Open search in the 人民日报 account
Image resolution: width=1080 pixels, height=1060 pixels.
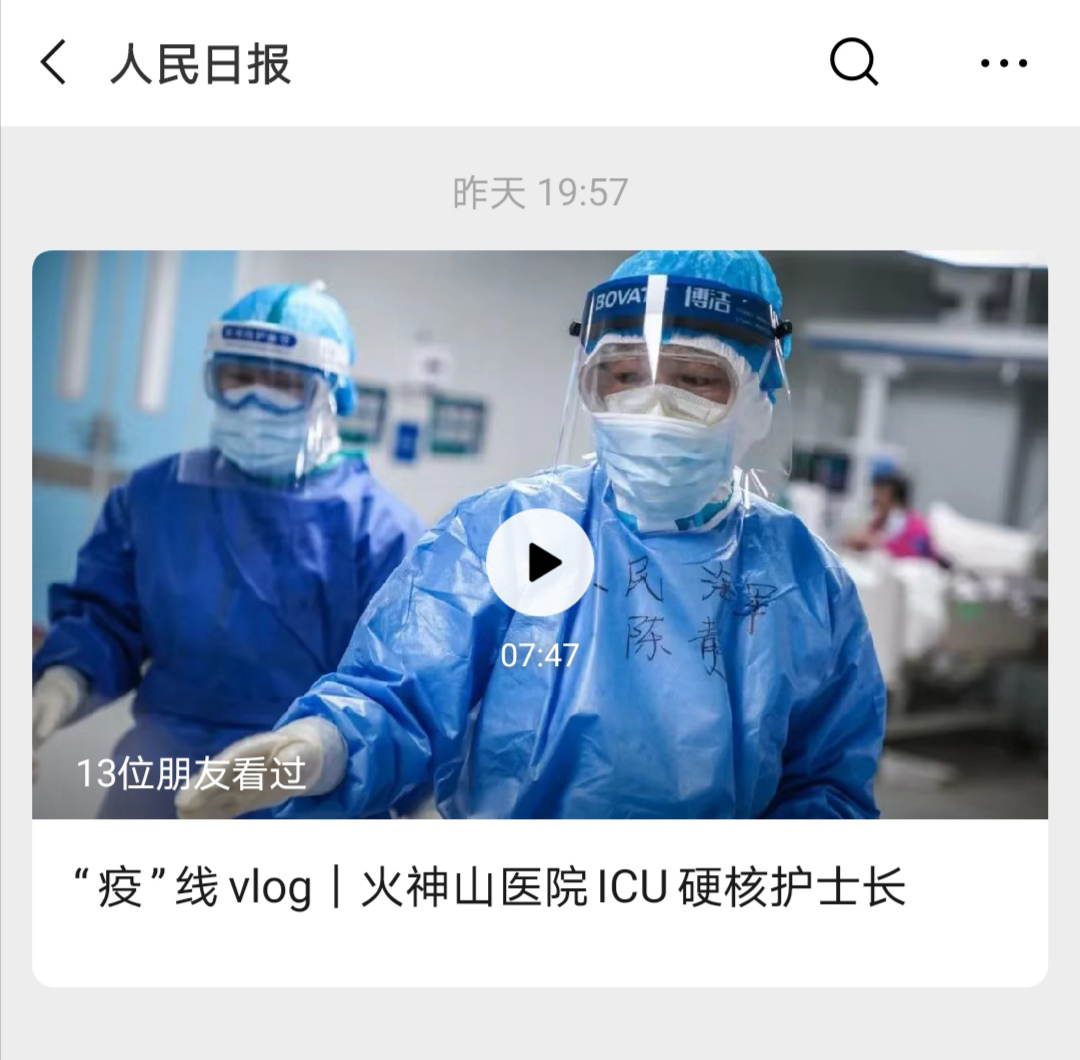(x=853, y=63)
